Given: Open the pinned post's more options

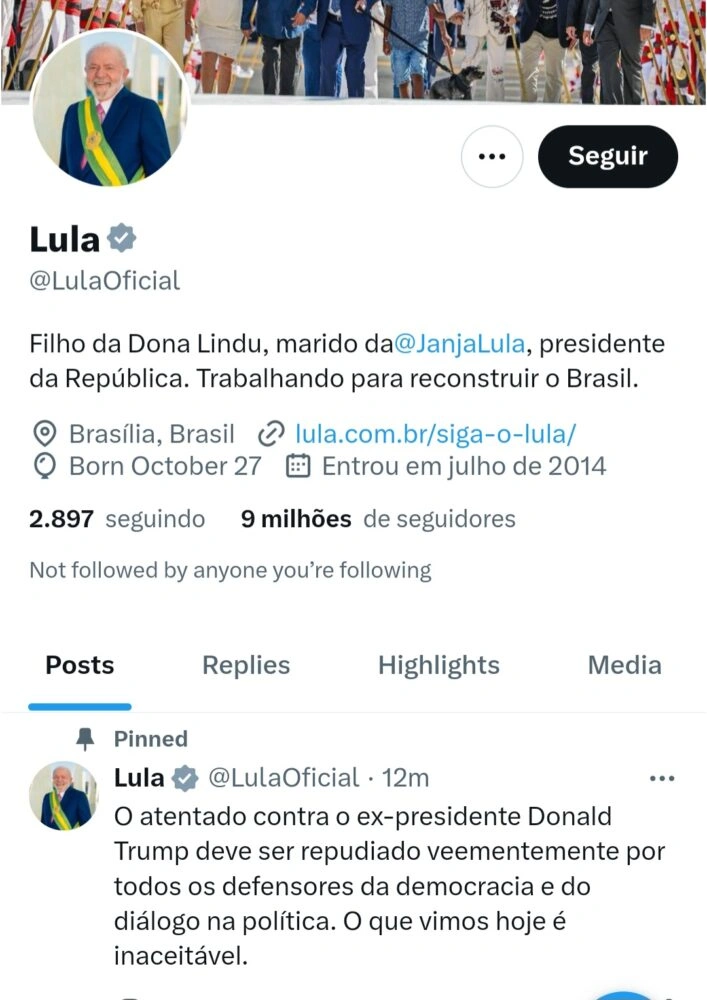Looking at the screenshot, I should click(662, 779).
